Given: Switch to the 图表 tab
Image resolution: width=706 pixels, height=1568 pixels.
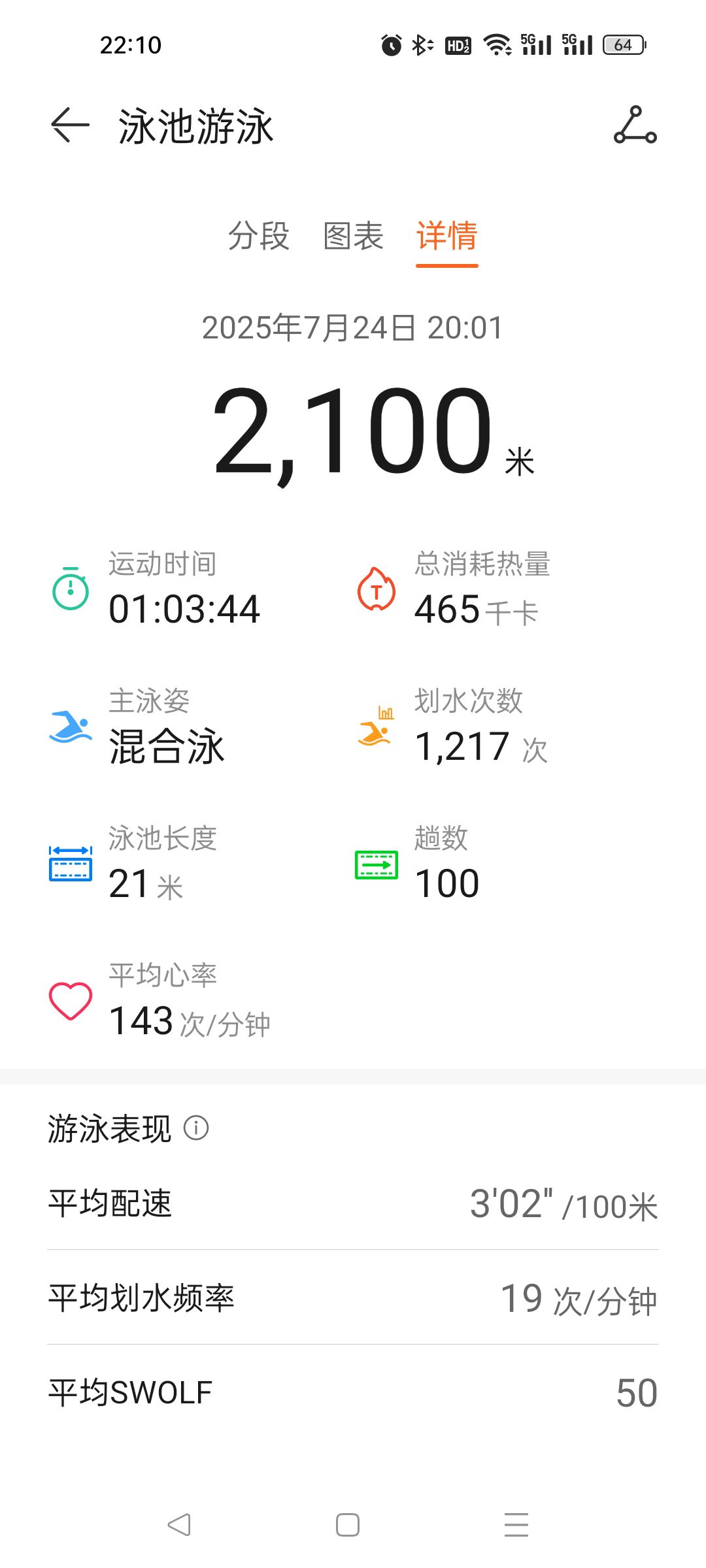Looking at the screenshot, I should (x=353, y=236).
